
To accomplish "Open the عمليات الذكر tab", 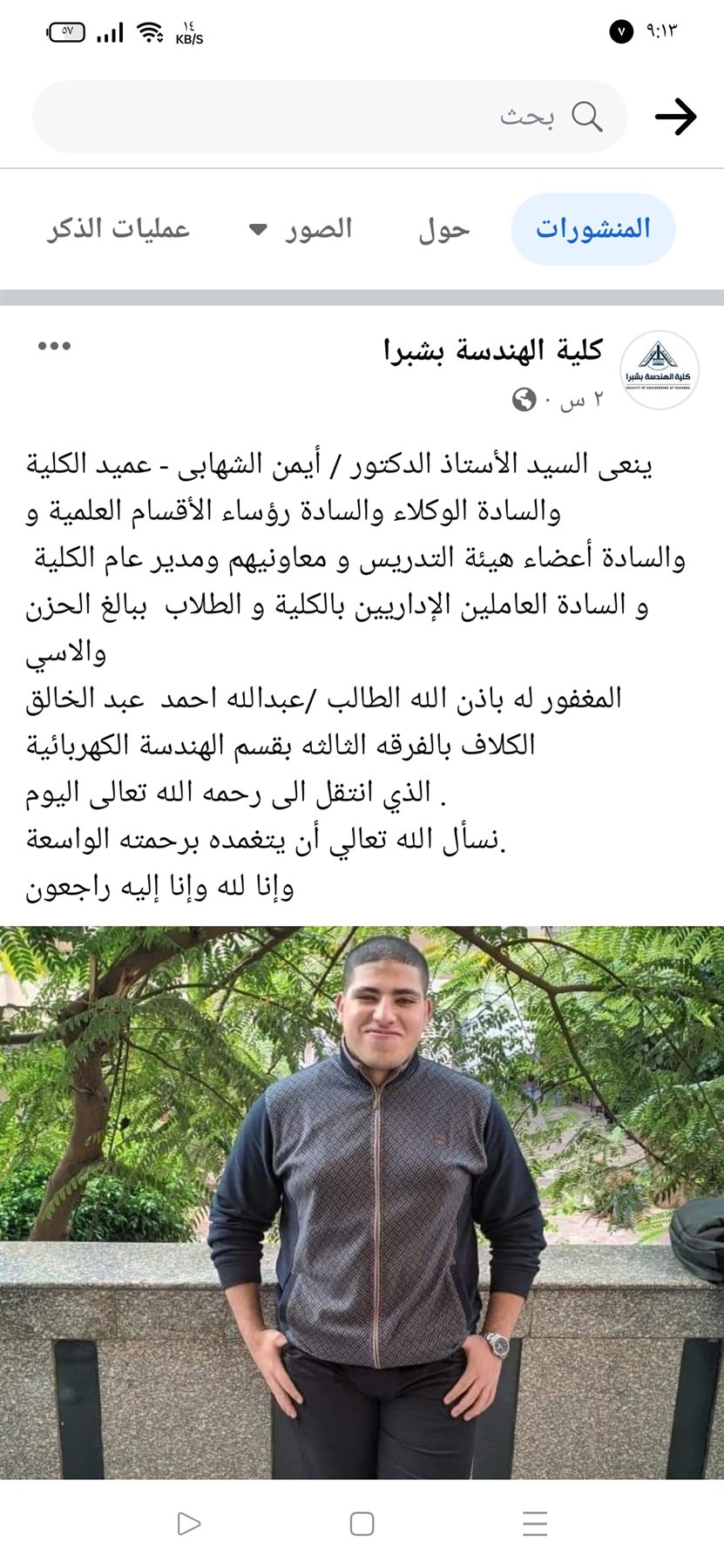I will click(x=118, y=230).
